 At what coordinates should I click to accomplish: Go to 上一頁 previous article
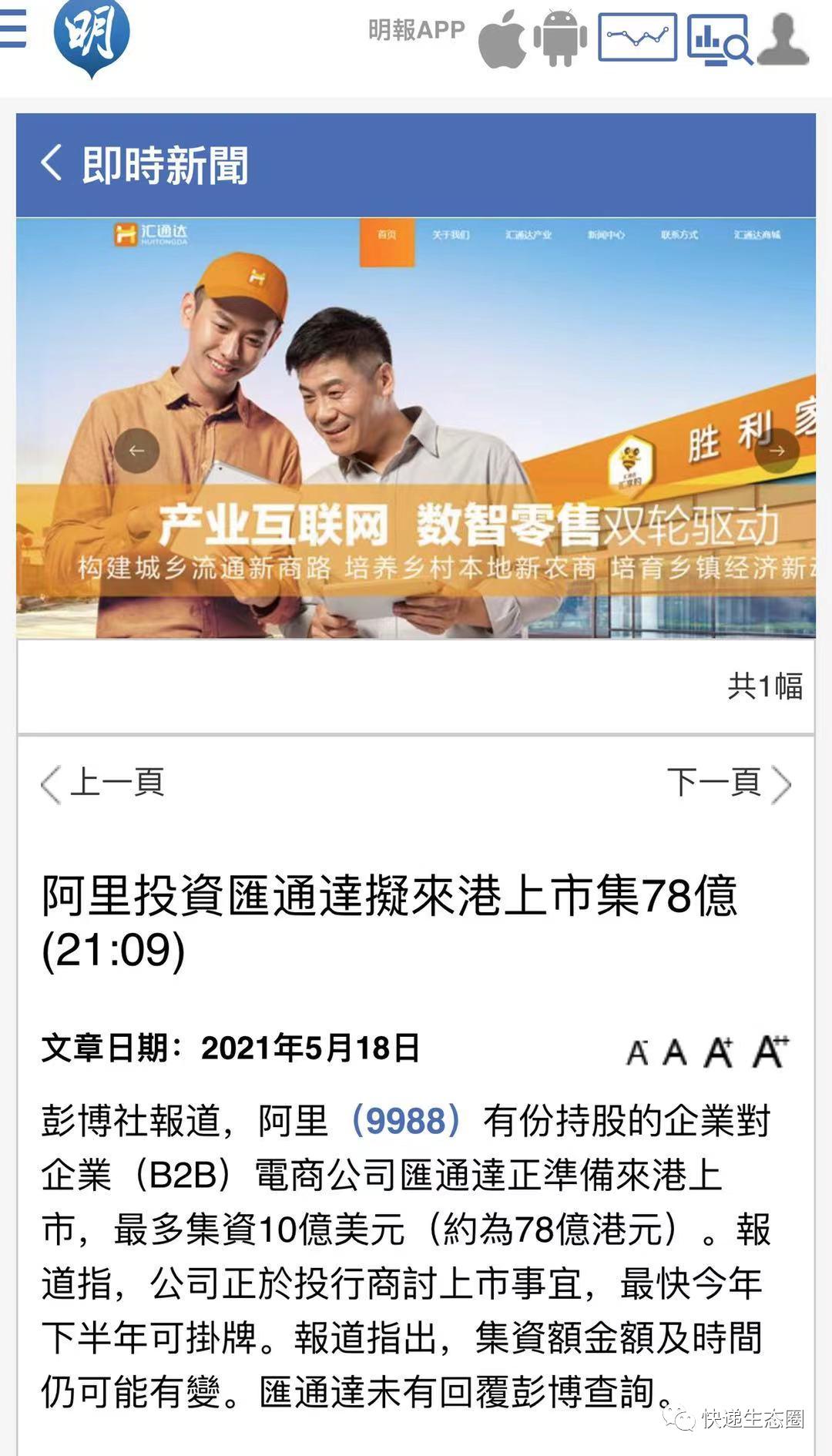[x=103, y=783]
